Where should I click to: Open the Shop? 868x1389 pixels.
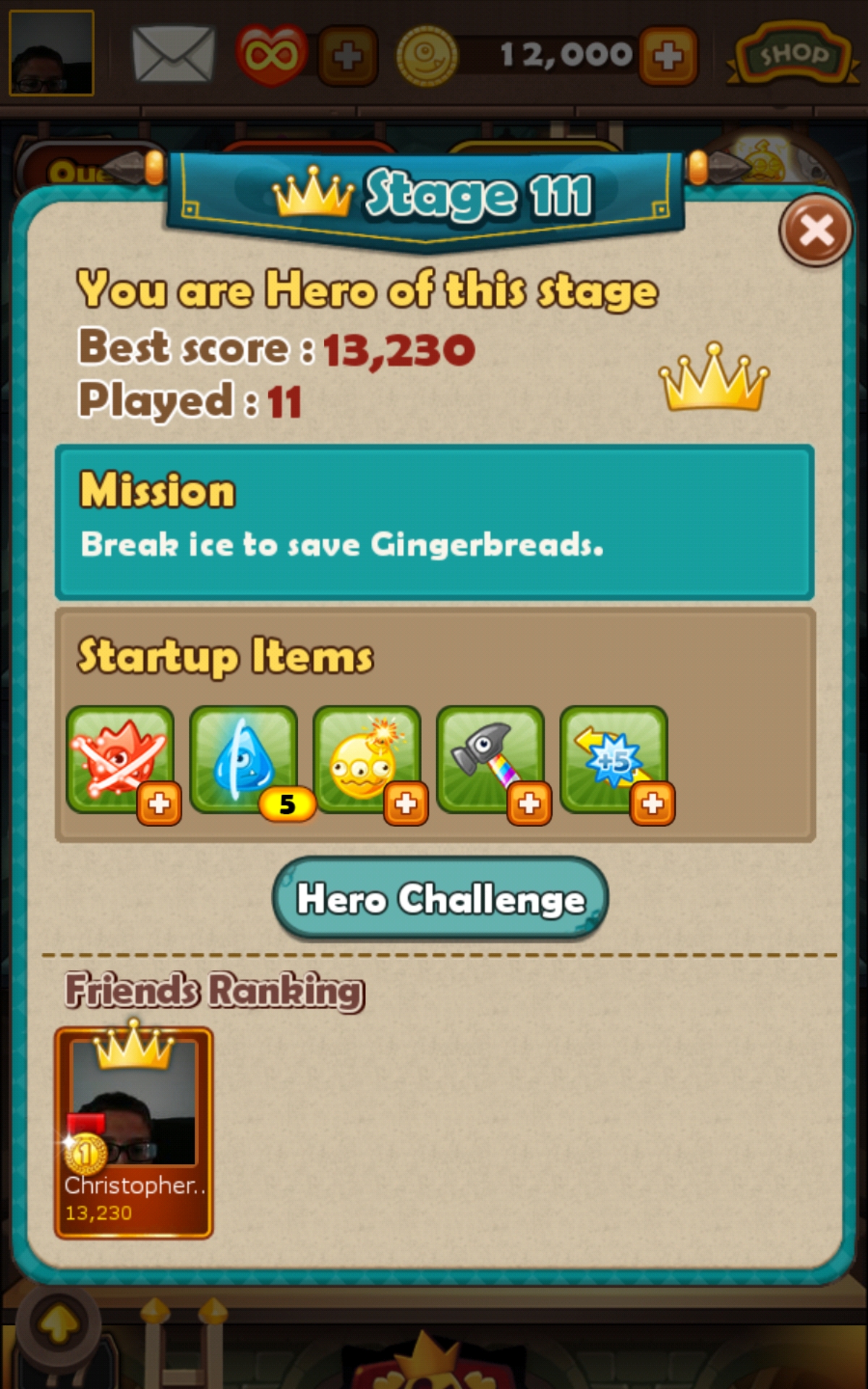[x=793, y=54]
